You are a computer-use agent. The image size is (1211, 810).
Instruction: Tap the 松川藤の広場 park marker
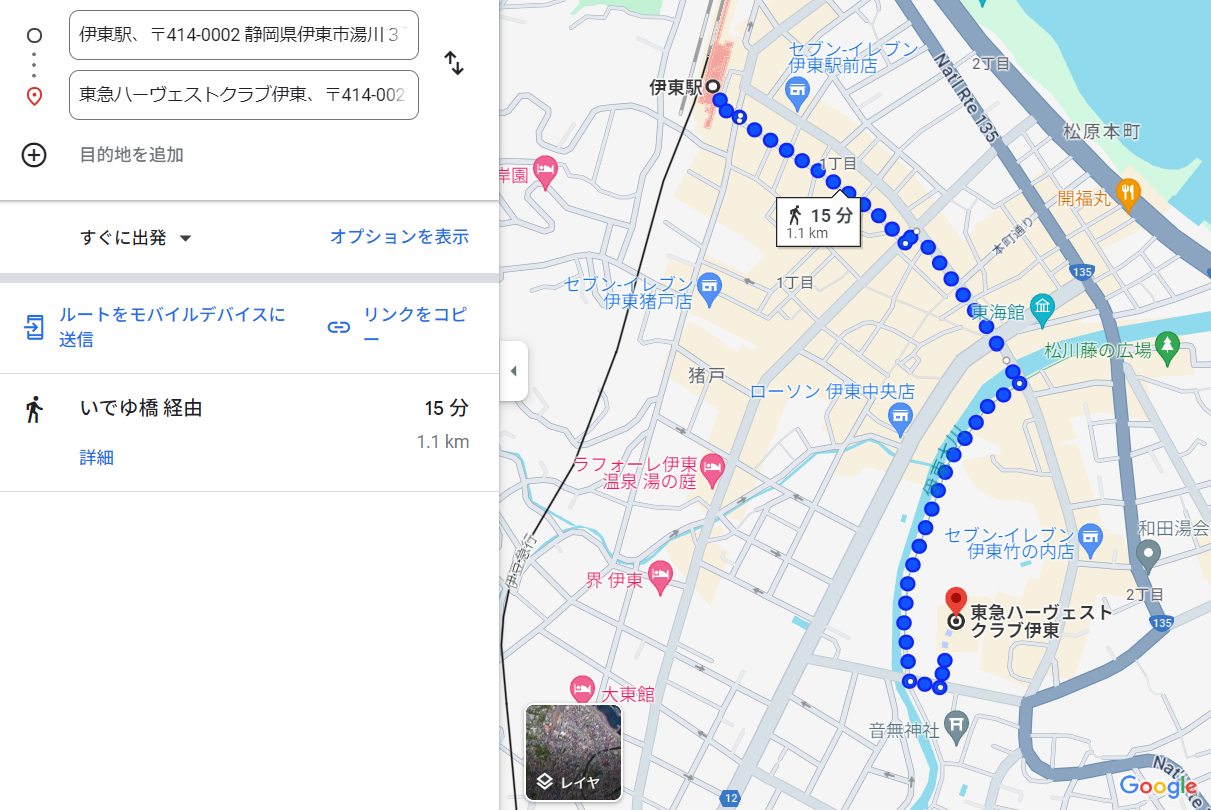click(x=1166, y=348)
